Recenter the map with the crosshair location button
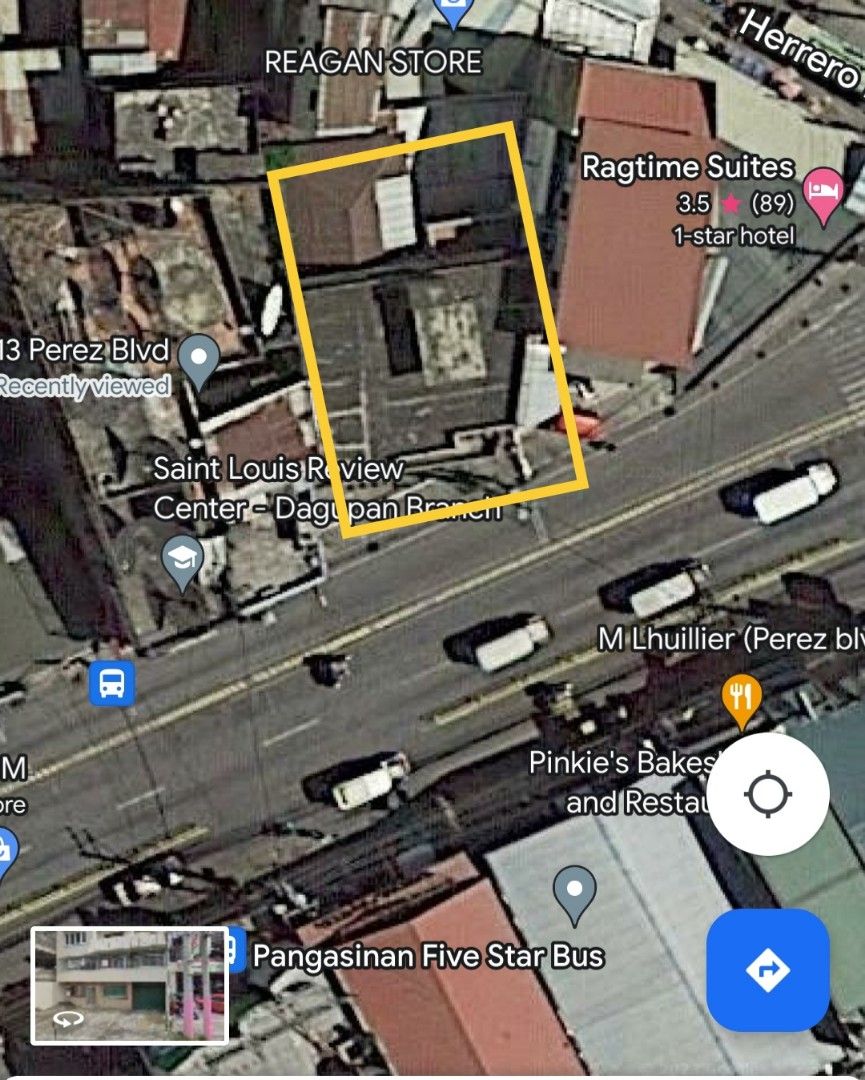865x1080 pixels. coord(769,792)
